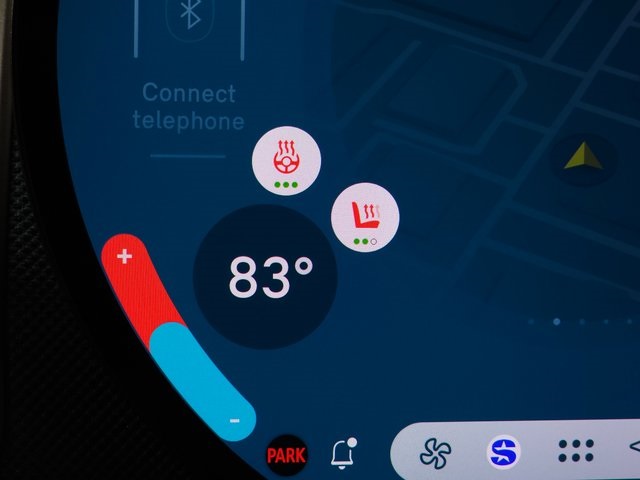Viewport: 640px width, 480px height.
Task: Open climate settings via the 83° display
Action: click(x=266, y=277)
